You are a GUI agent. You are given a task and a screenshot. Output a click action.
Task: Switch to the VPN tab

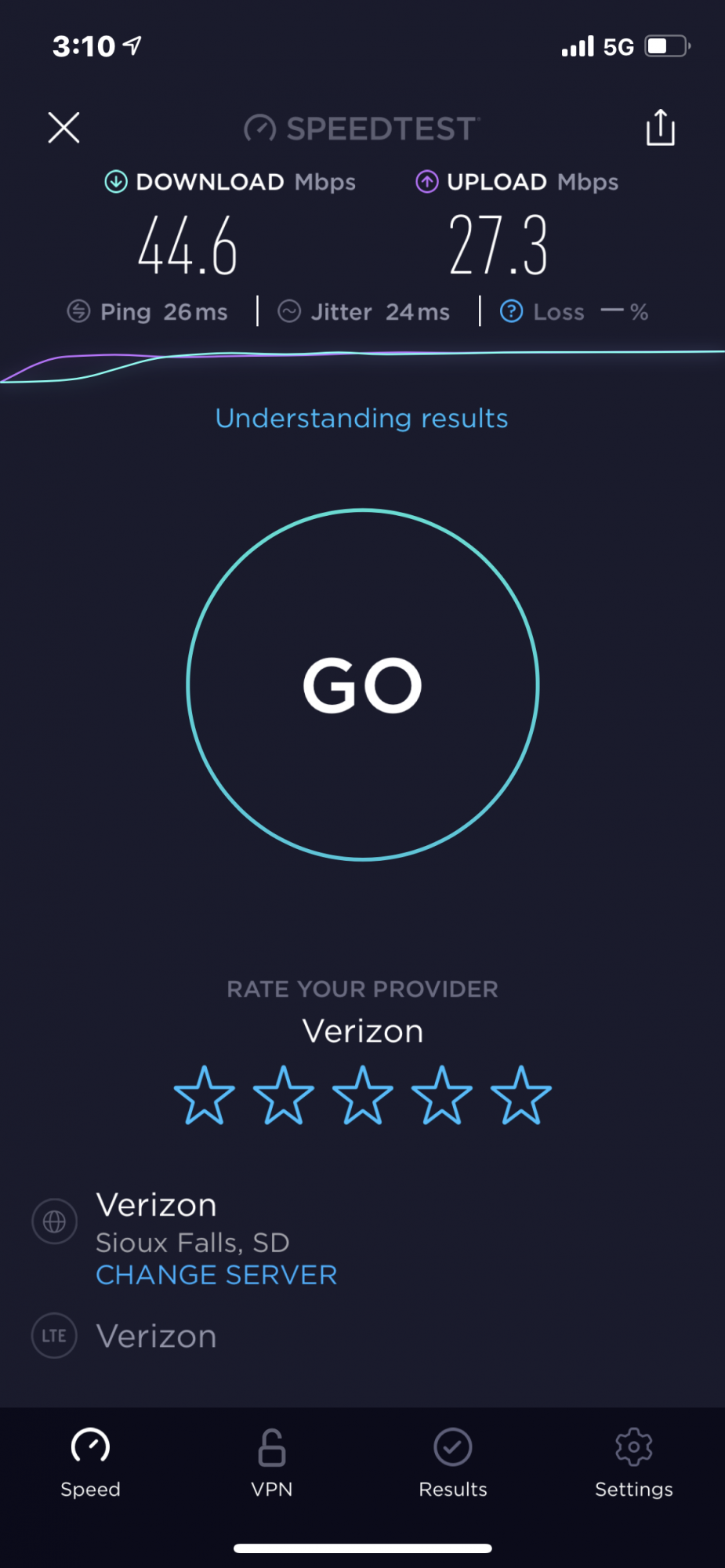[x=272, y=1462]
